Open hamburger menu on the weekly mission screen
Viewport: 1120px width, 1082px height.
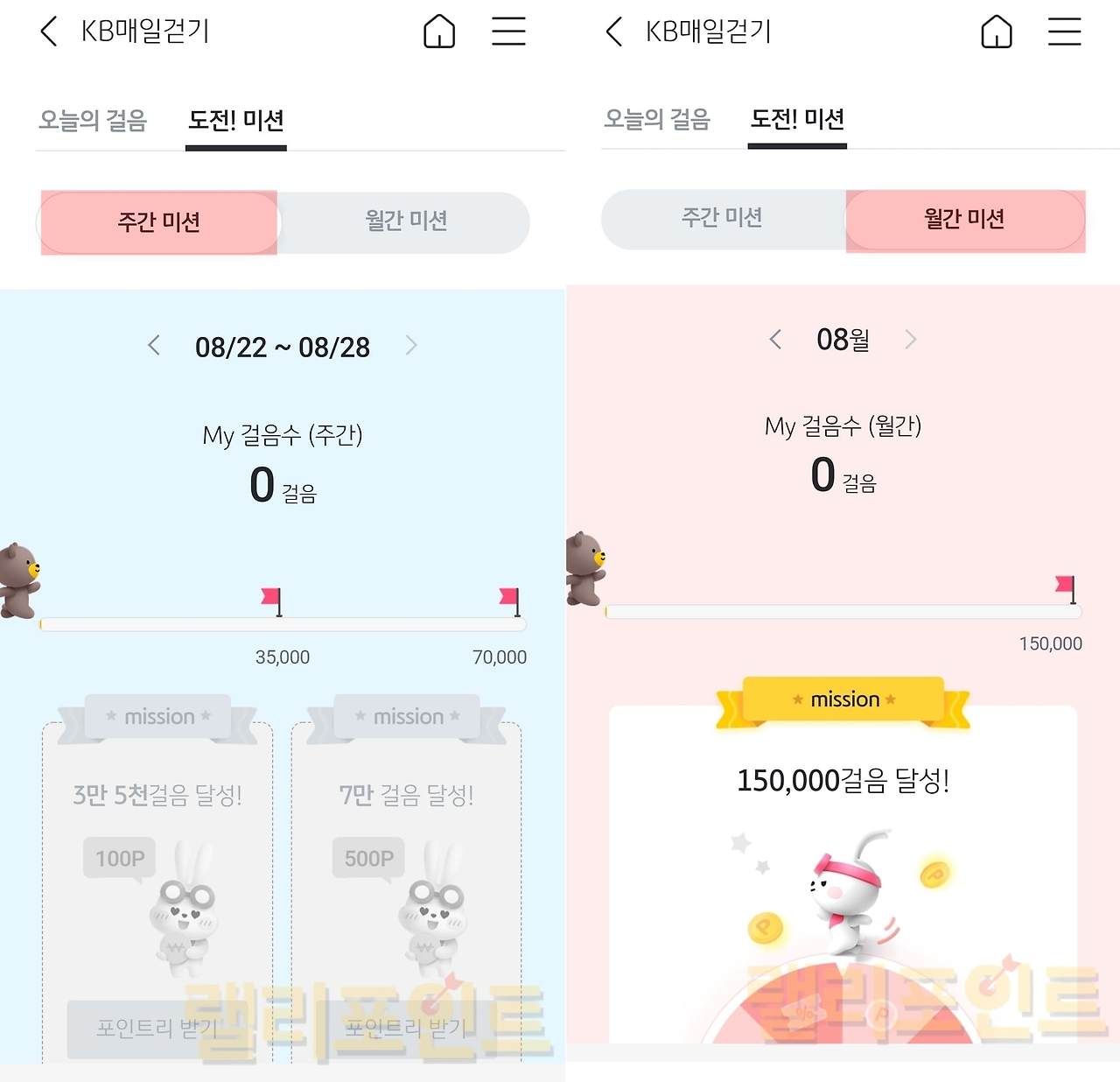pyautogui.click(x=507, y=32)
